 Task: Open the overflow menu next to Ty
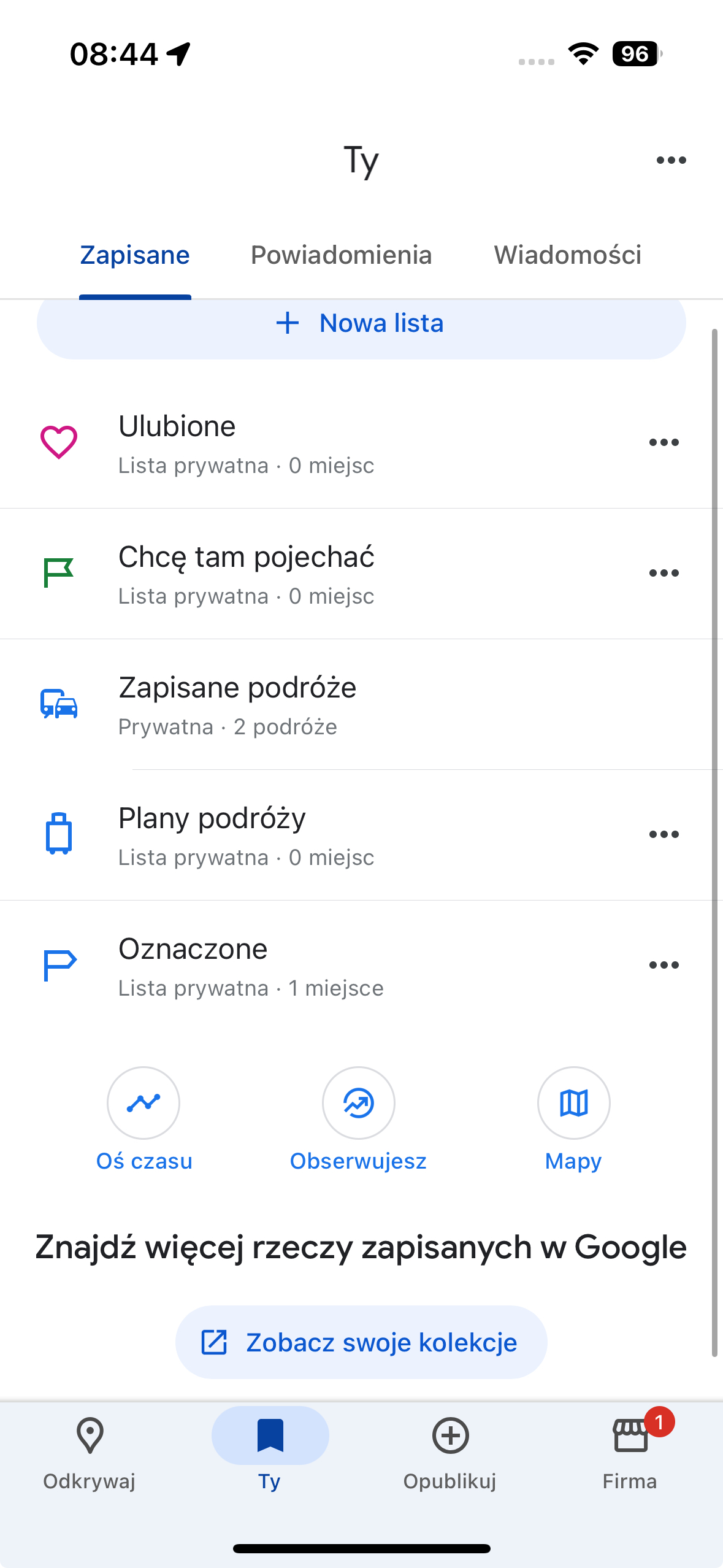[x=671, y=160]
